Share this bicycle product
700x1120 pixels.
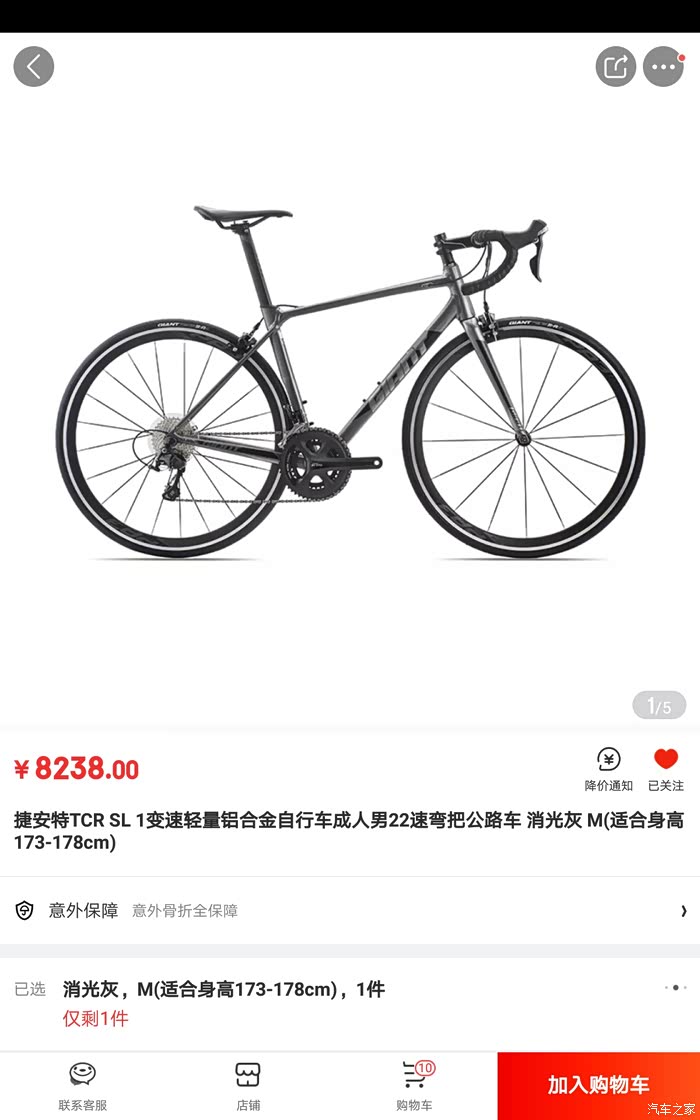click(x=615, y=66)
